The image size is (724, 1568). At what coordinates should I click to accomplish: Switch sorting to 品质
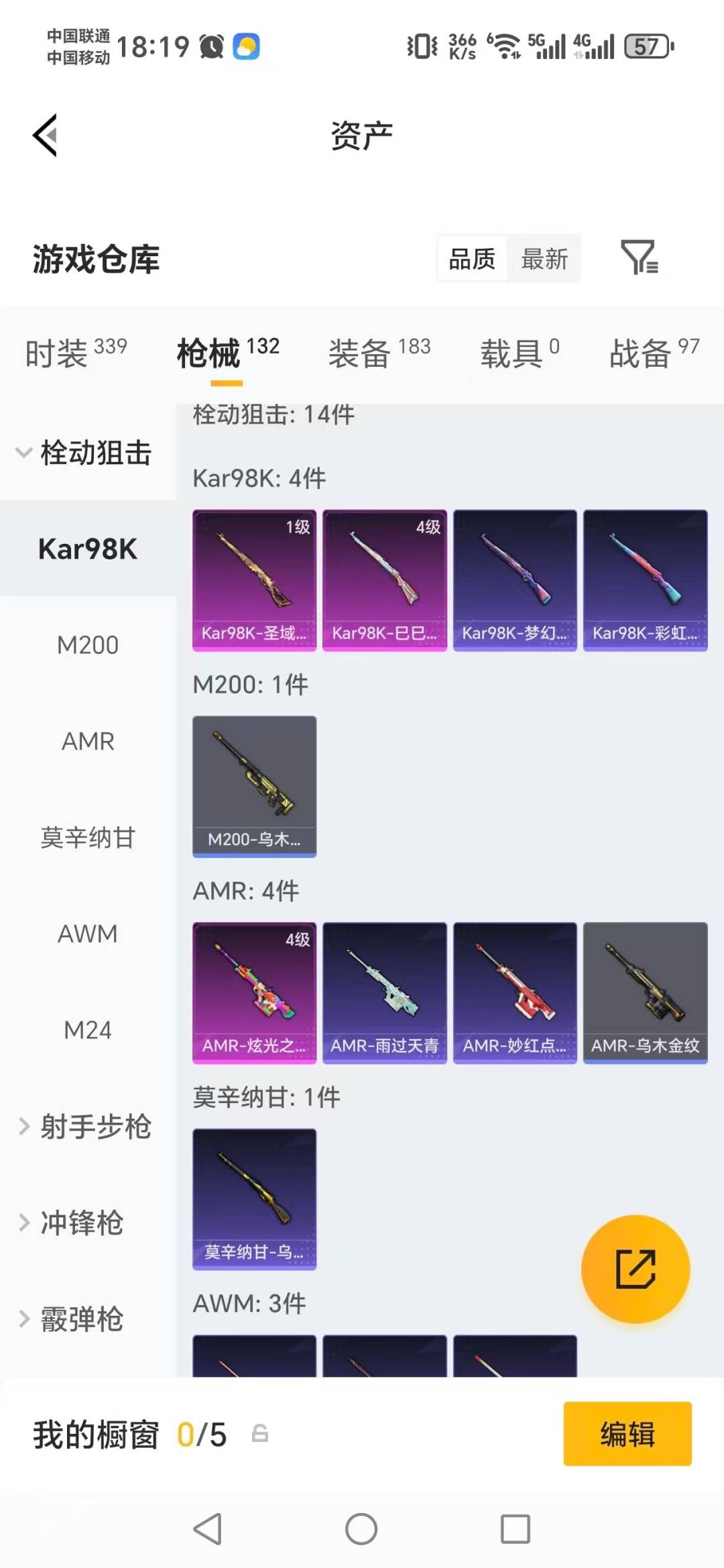click(472, 258)
